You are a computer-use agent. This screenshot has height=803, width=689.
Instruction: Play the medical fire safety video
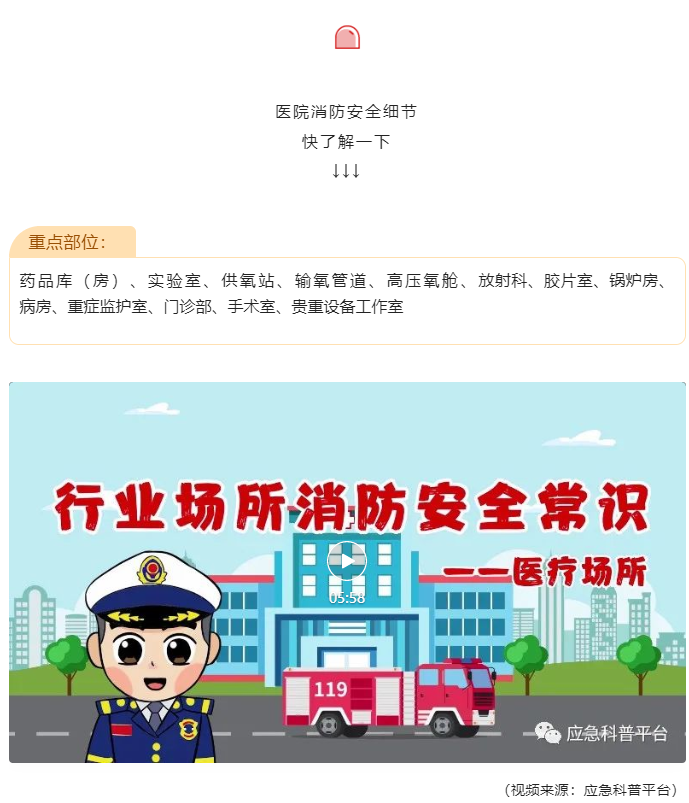(347, 560)
